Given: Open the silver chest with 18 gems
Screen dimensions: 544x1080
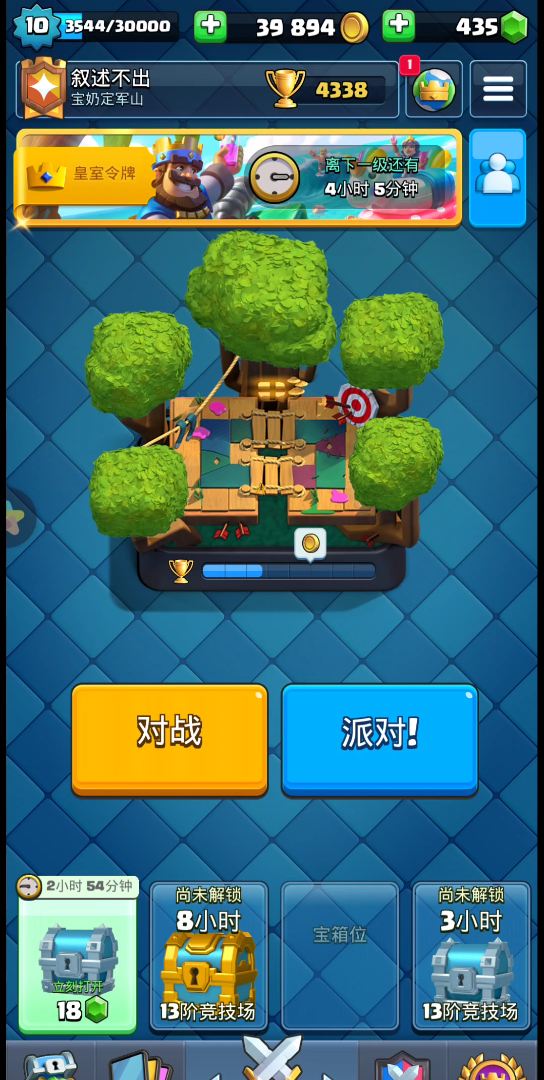Looking at the screenshot, I should tap(77, 957).
